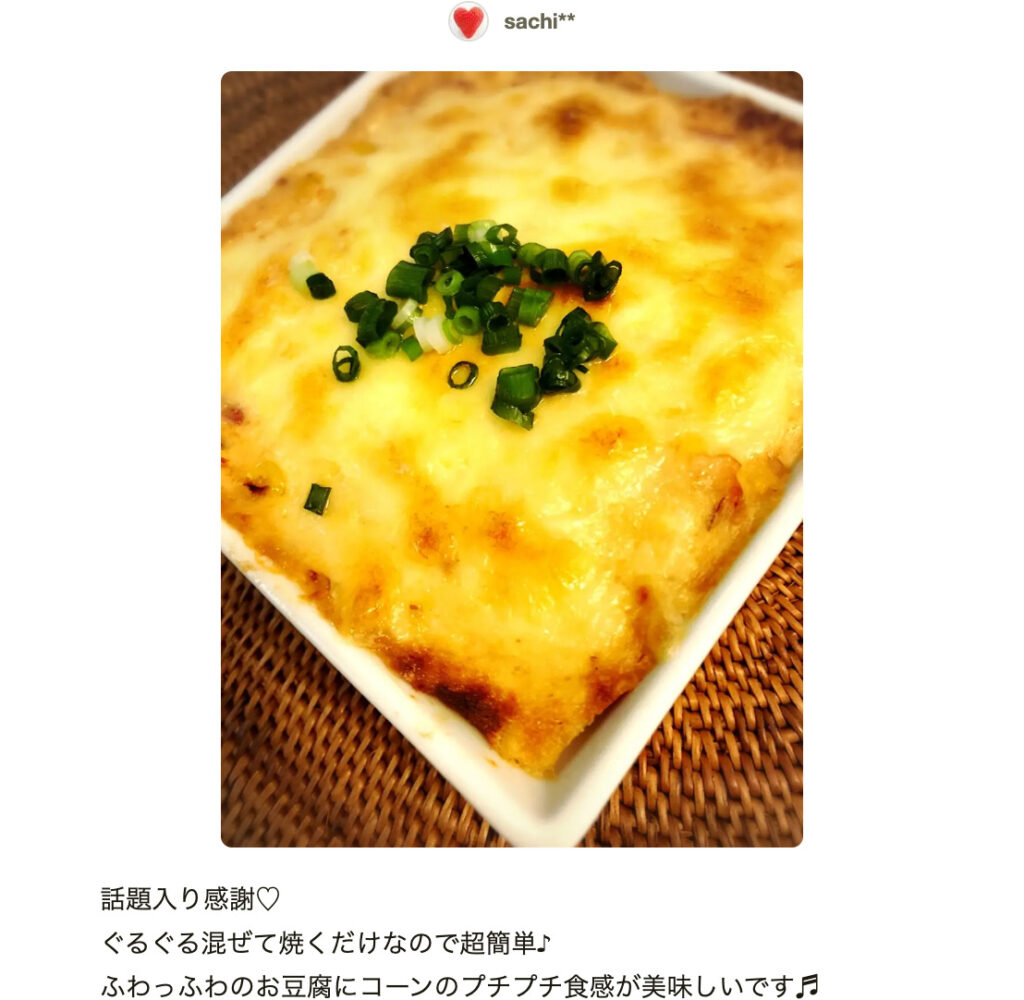This screenshot has width=1024, height=1000.
Task: View the tofu gratin photo full size
Action: click(x=511, y=459)
